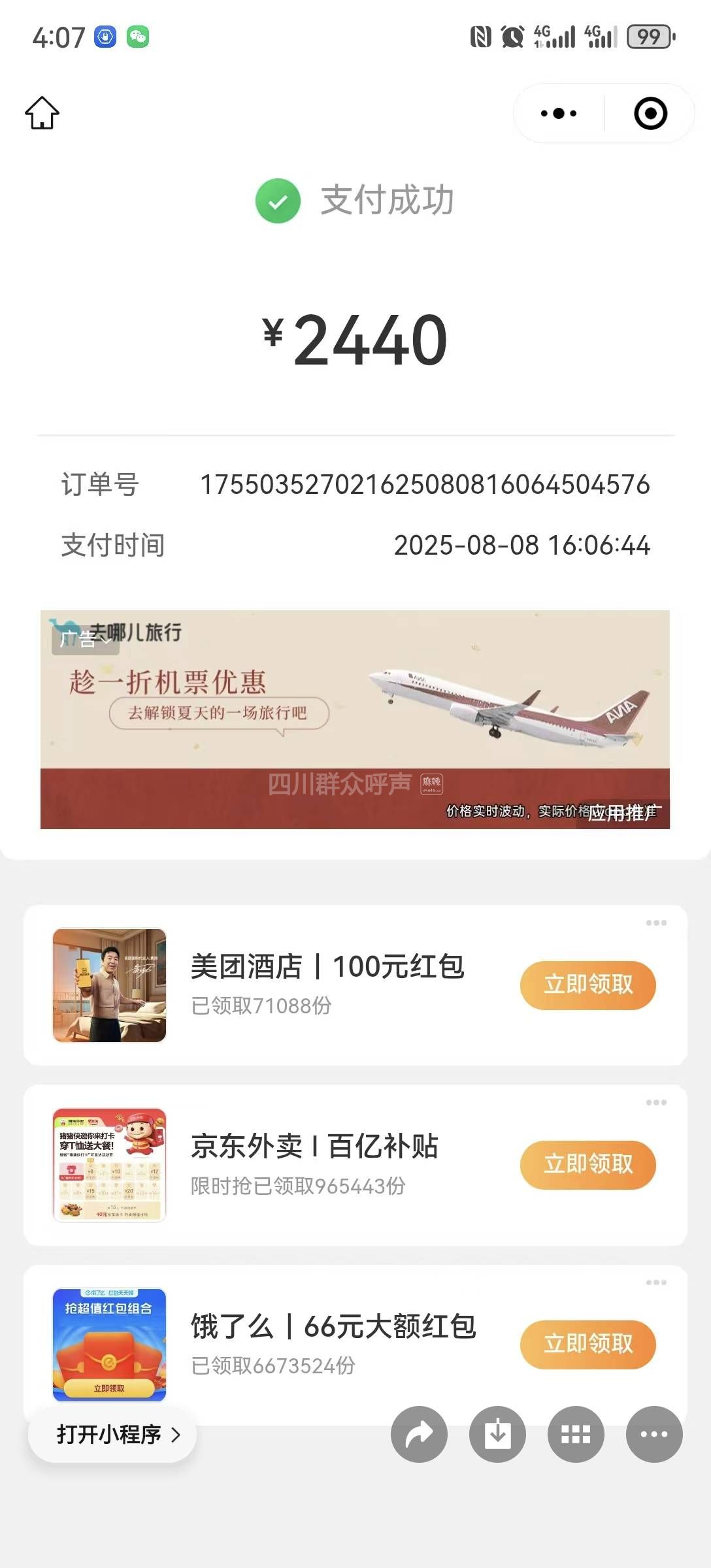Claim the 京东外卖 百亿补贴 offer
The height and width of the screenshot is (1568, 711).
[587, 1164]
